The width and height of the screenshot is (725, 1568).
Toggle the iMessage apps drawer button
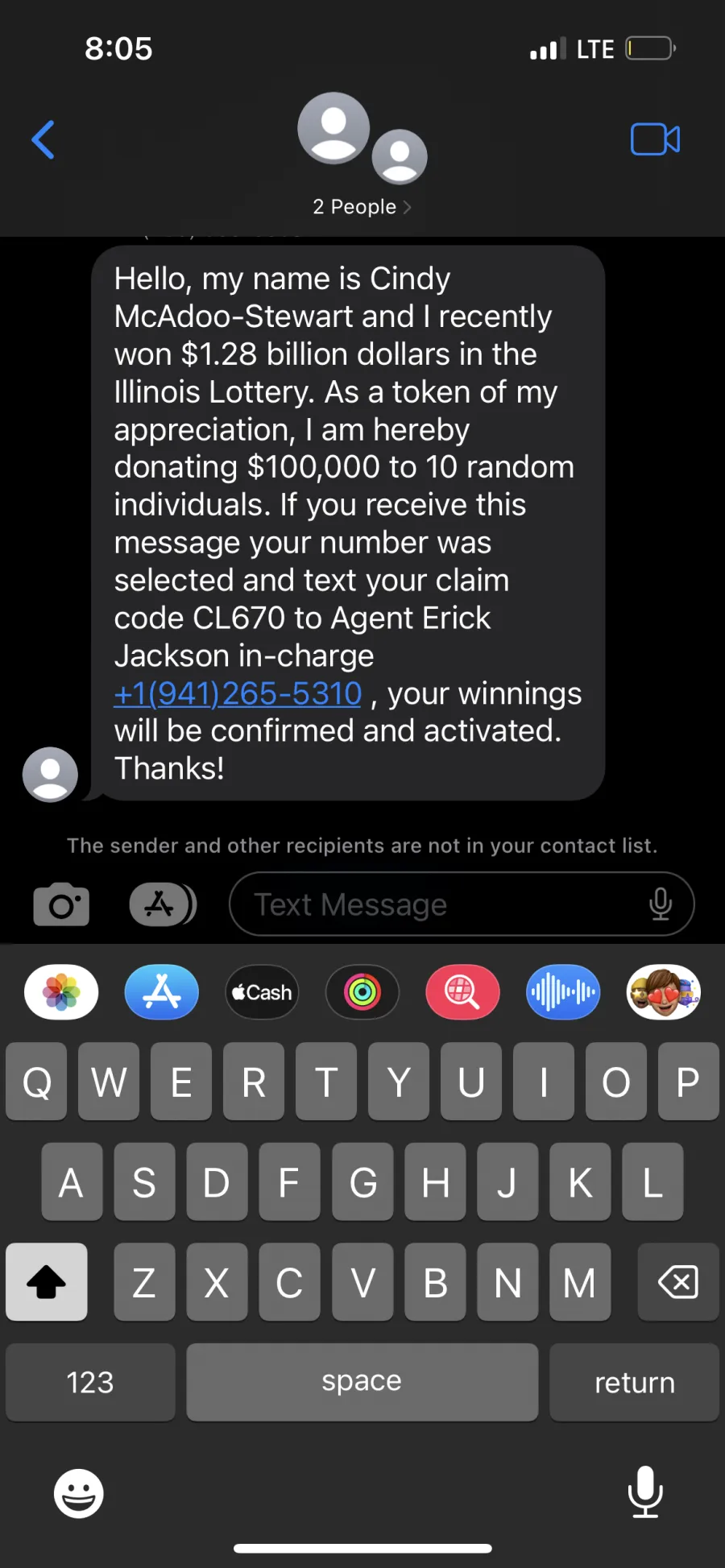point(164,904)
